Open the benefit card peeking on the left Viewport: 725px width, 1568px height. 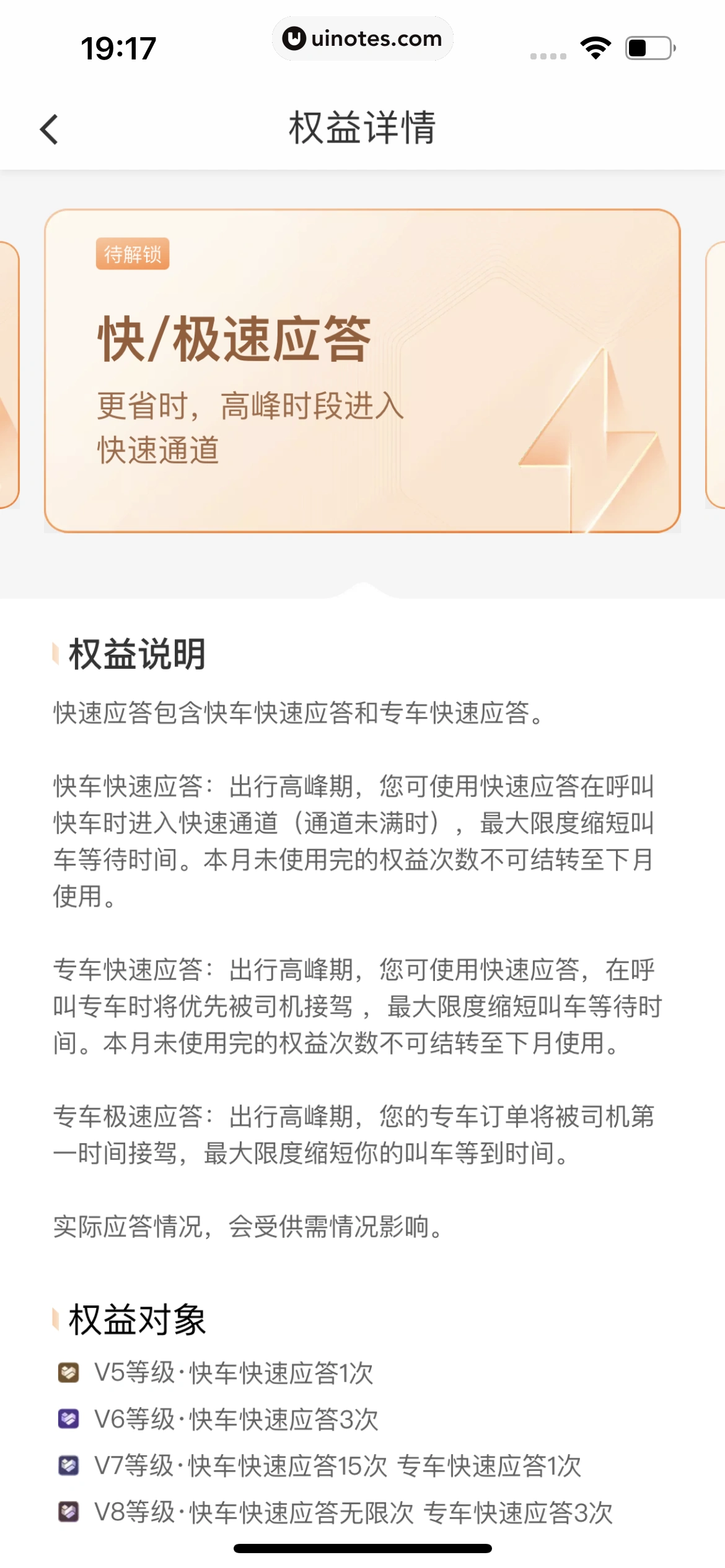[9, 375]
